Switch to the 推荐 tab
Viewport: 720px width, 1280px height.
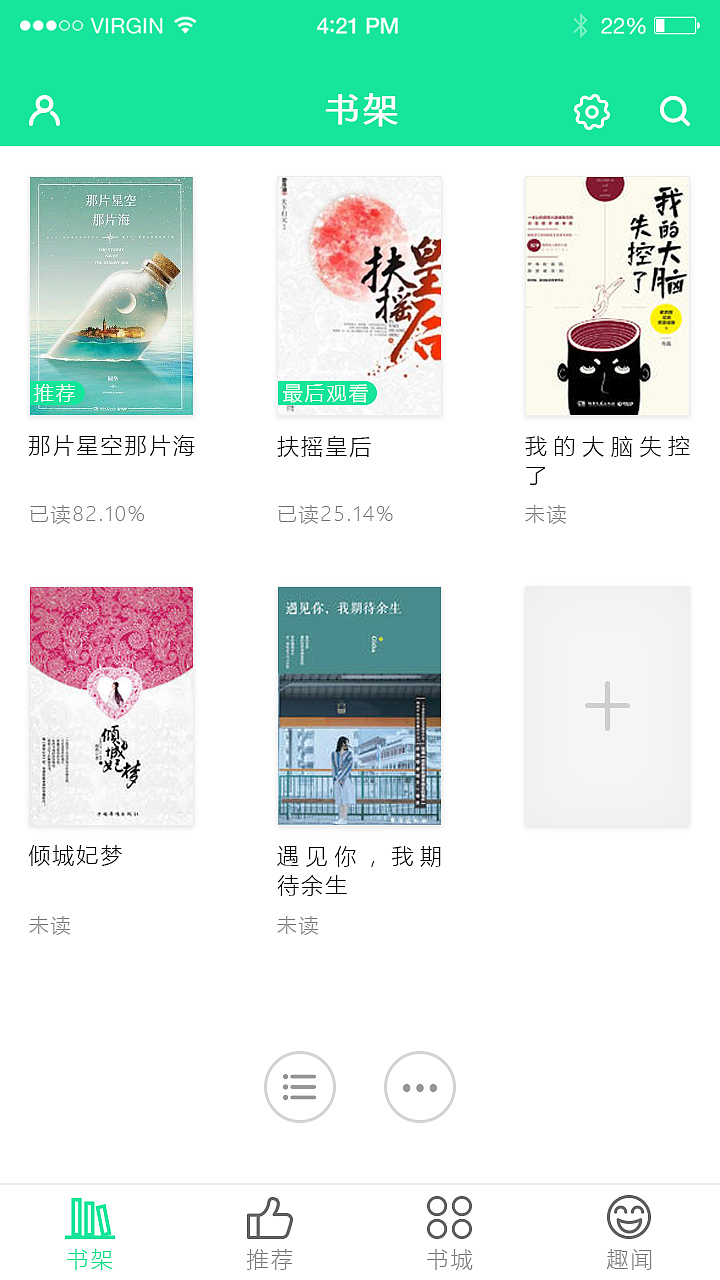coord(268,1230)
